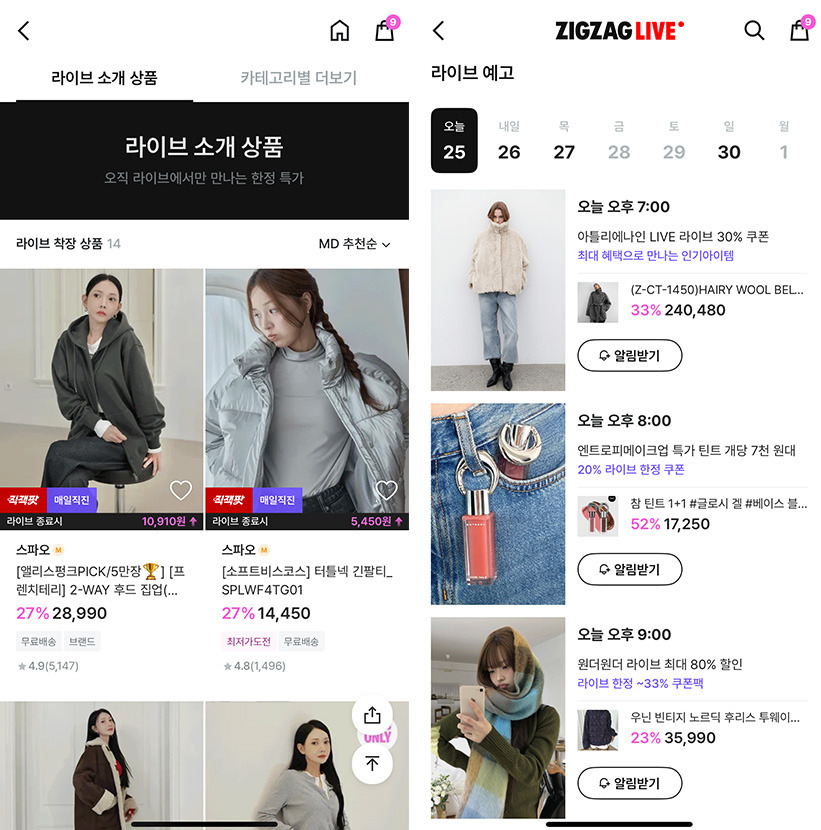
Task: Open the 참 틴트 1+1 product row
Action: (x=692, y=516)
